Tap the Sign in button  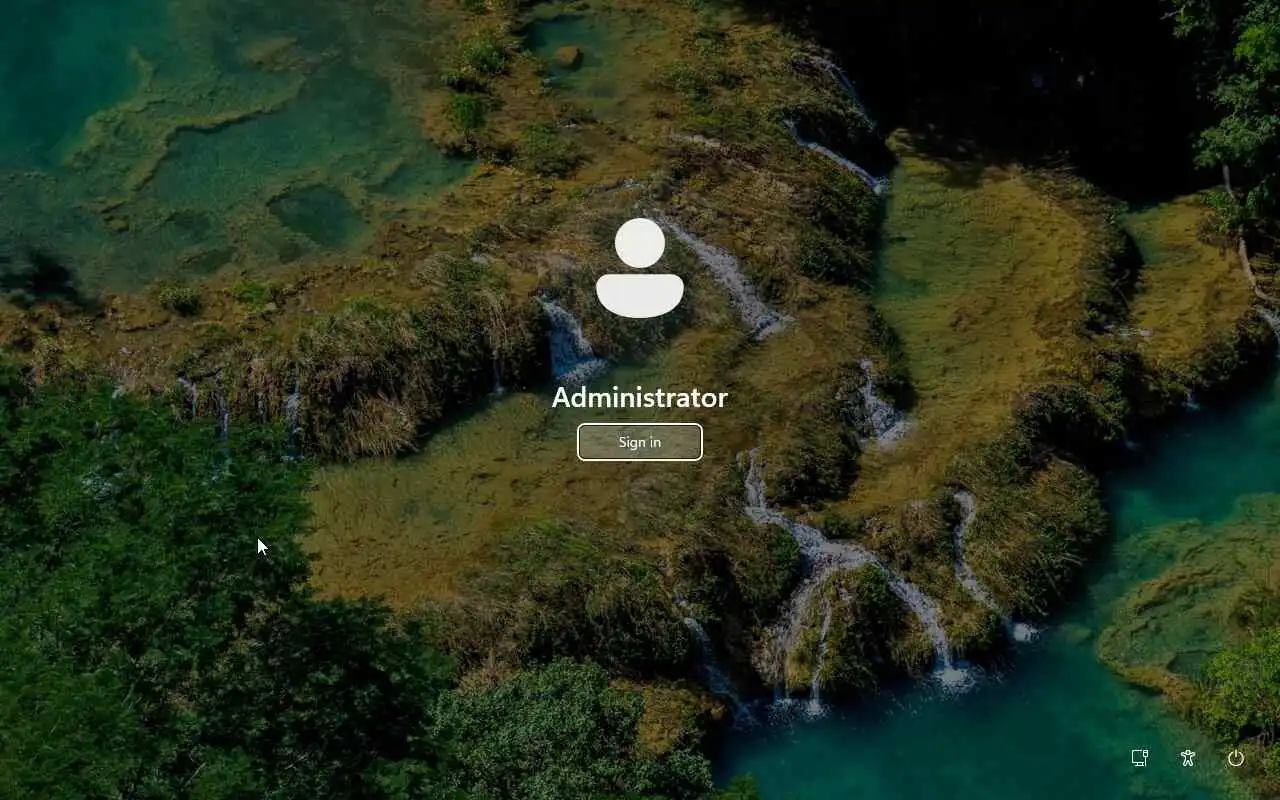coord(639,442)
